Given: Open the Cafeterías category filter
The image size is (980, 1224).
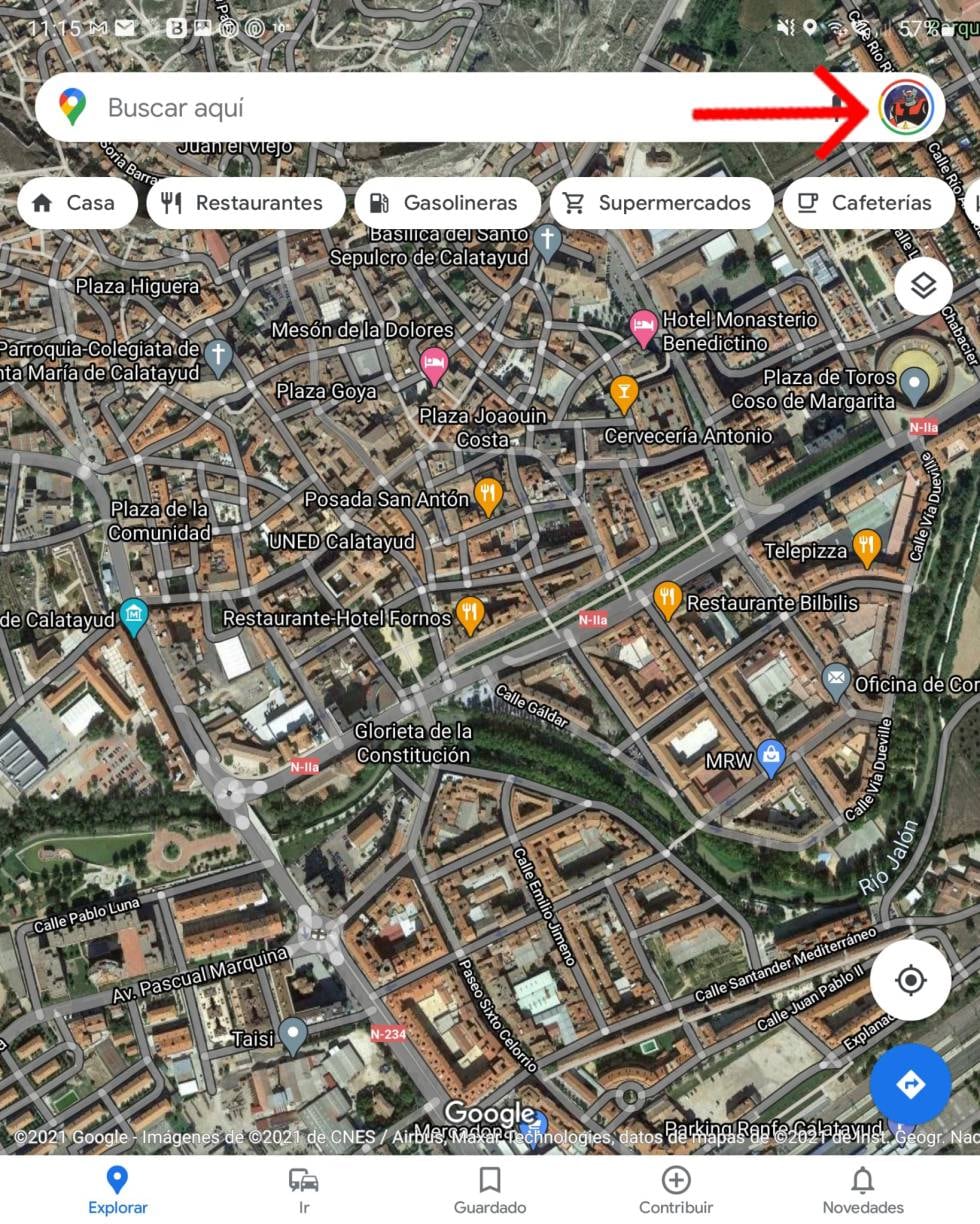Looking at the screenshot, I should pyautogui.click(x=868, y=202).
